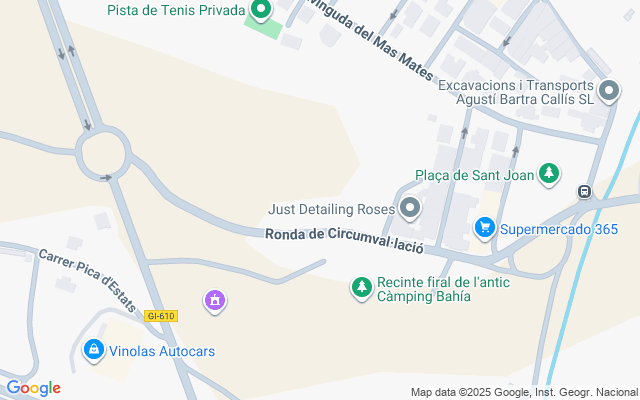
Task: Open the purple place marker beside GI-610
Action: (x=214, y=299)
